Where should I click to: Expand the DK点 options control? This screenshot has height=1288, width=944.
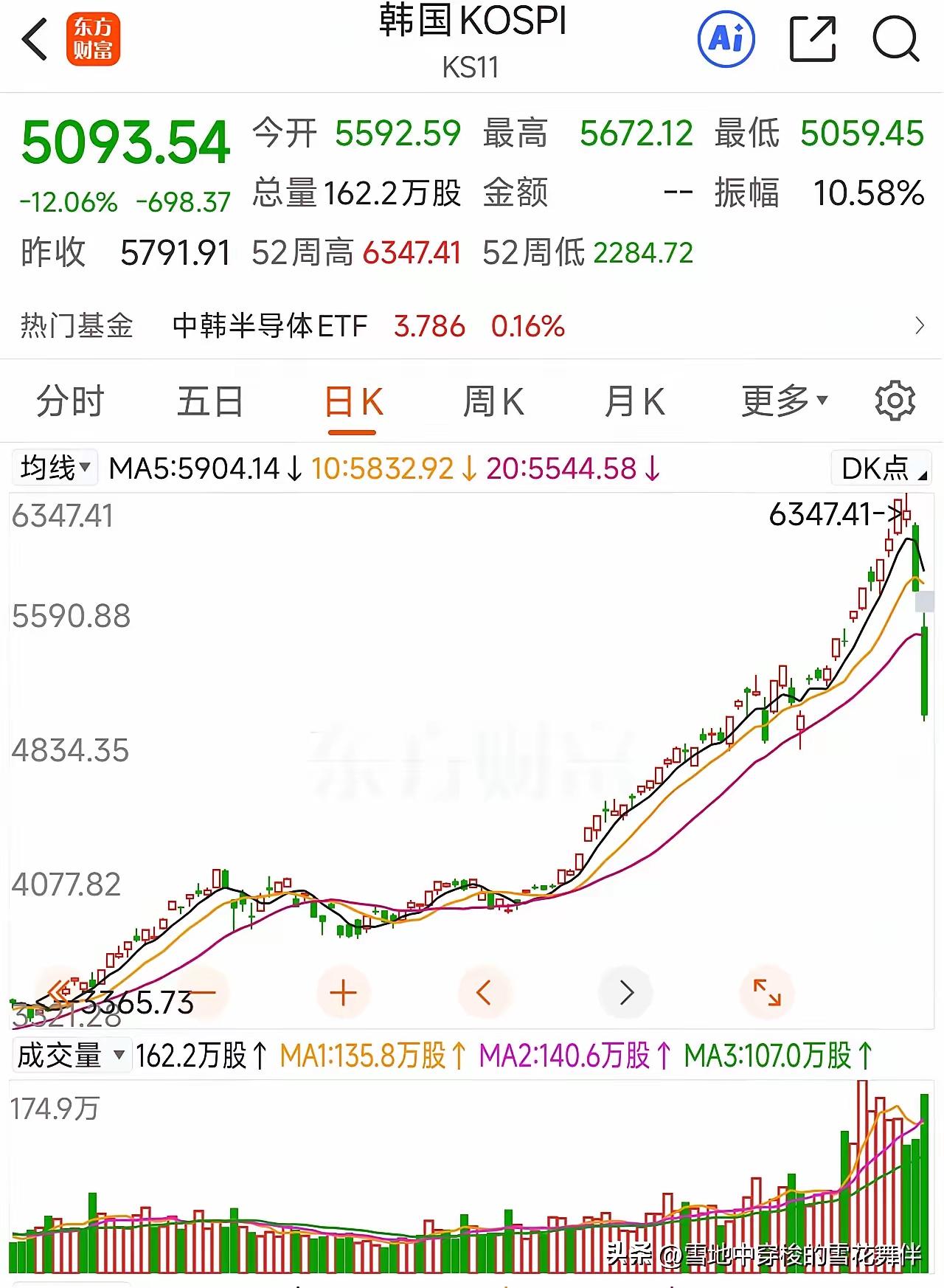(879, 467)
